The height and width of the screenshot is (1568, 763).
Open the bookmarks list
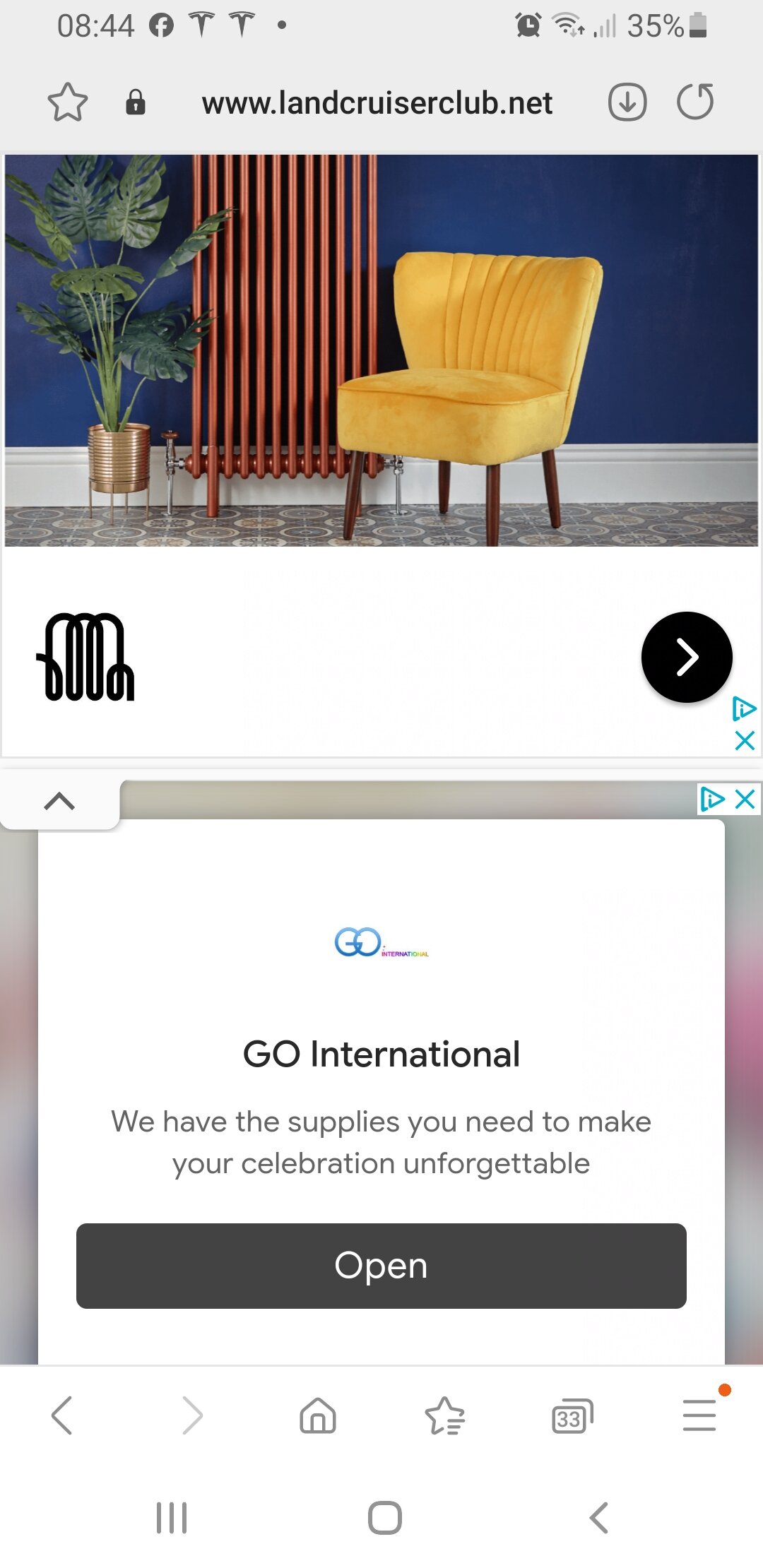tap(445, 1415)
